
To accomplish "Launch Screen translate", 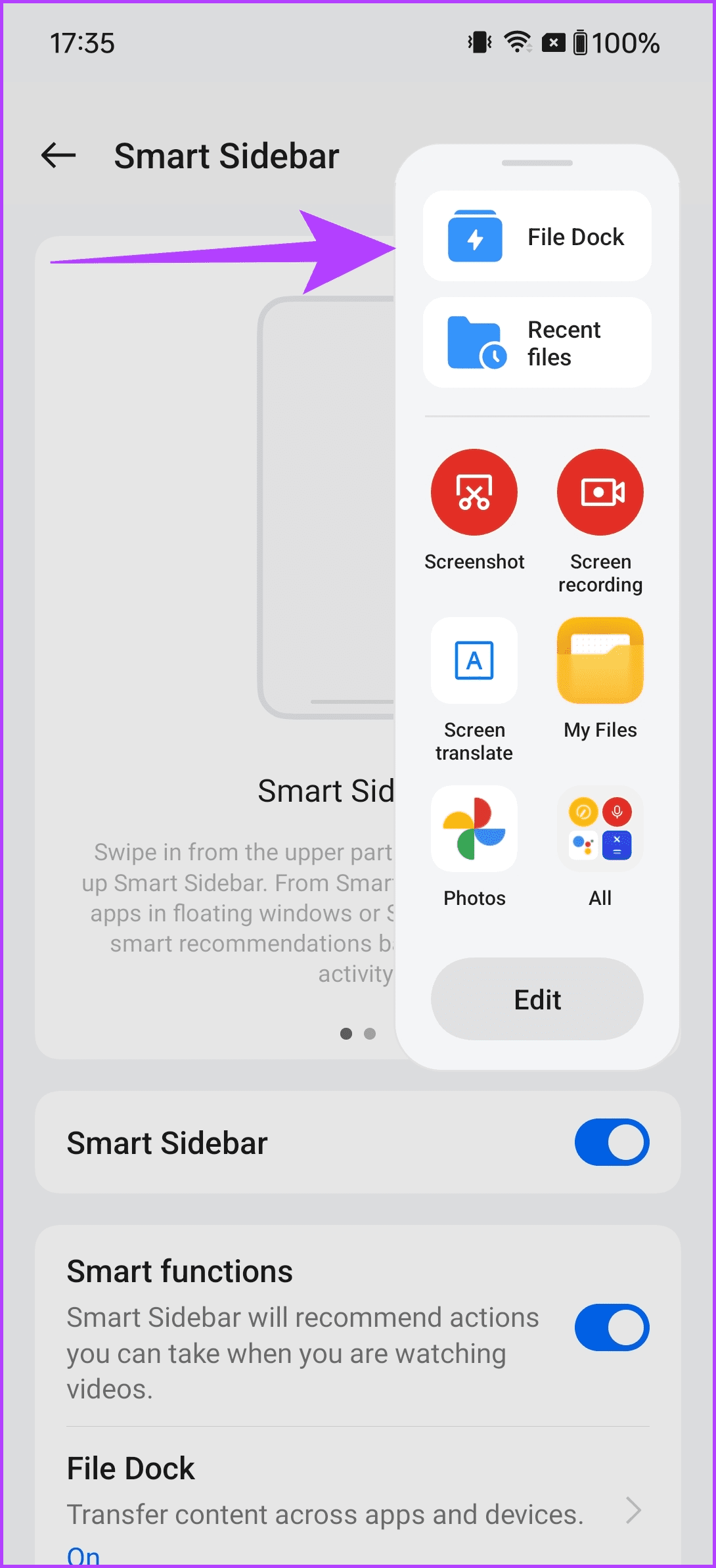I will click(x=474, y=660).
